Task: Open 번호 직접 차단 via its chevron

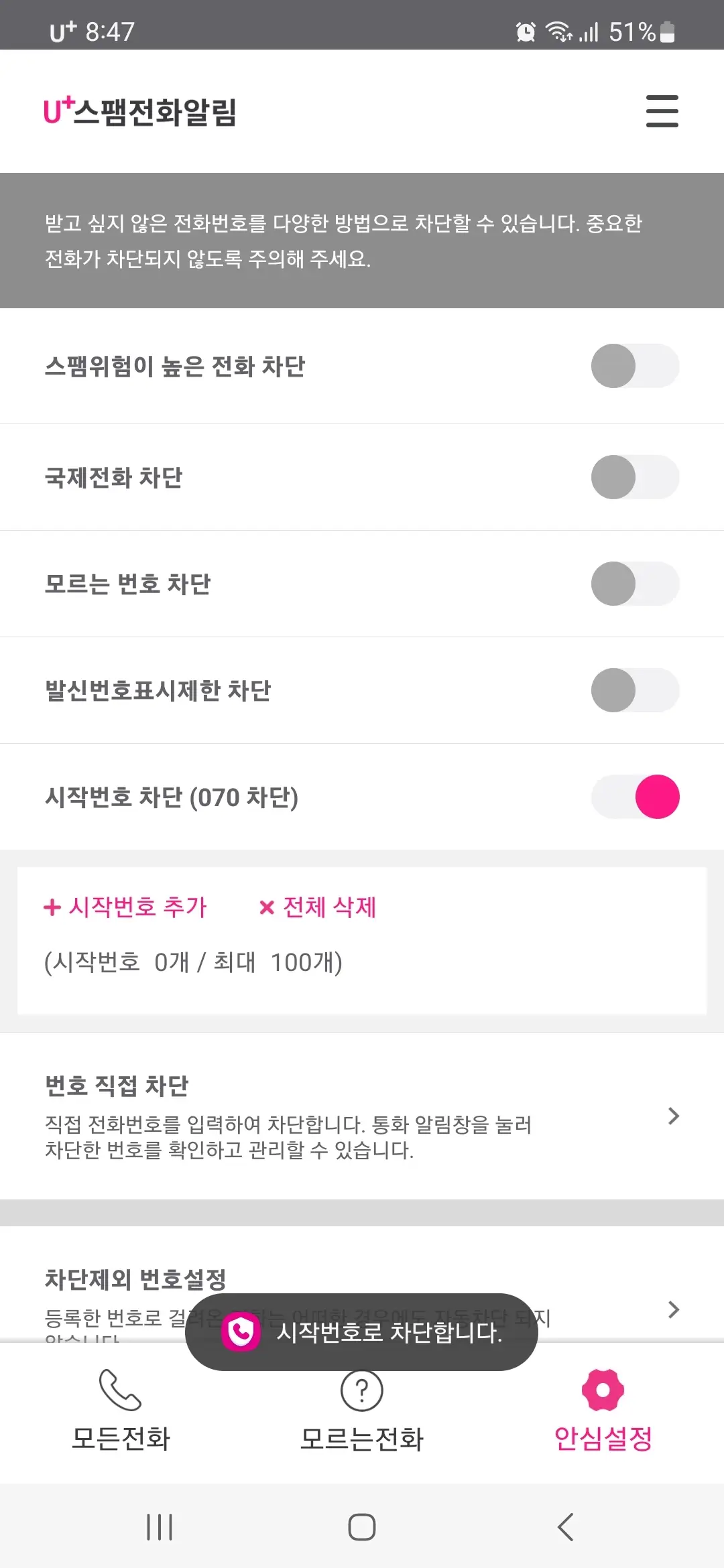Action: click(673, 1116)
